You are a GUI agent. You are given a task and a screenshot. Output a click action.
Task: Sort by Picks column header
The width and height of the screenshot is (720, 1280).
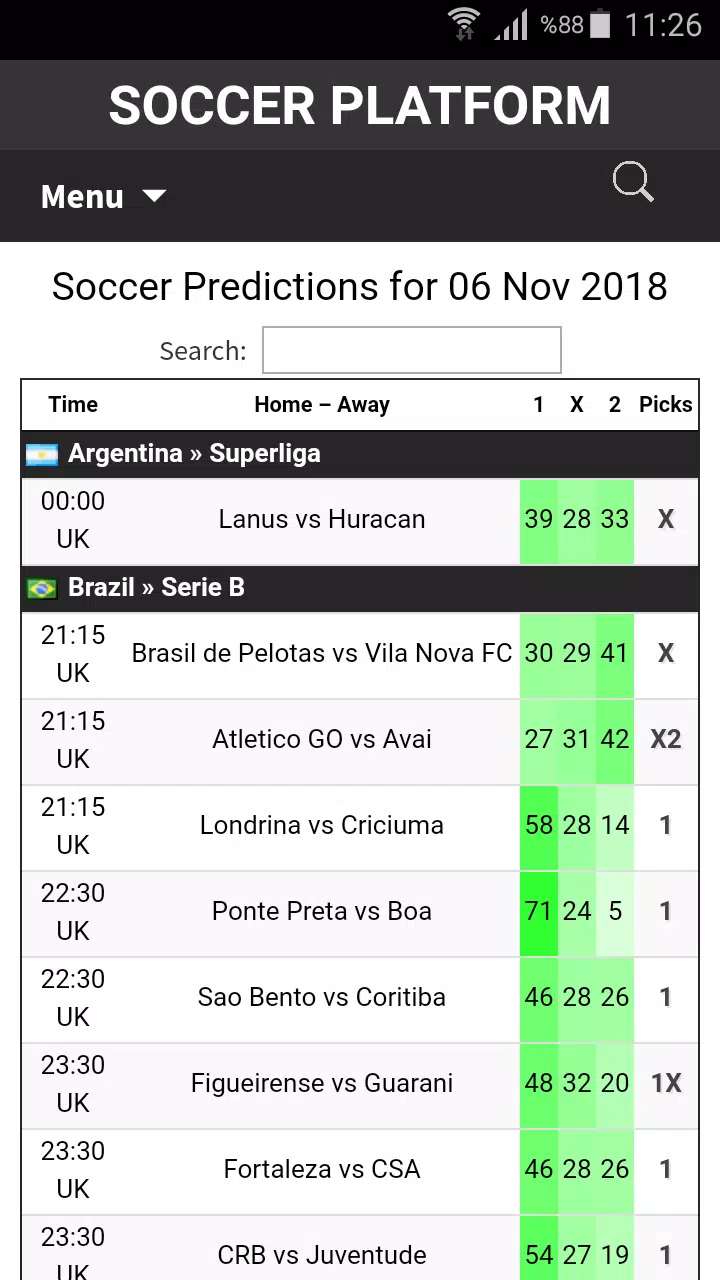coord(666,405)
